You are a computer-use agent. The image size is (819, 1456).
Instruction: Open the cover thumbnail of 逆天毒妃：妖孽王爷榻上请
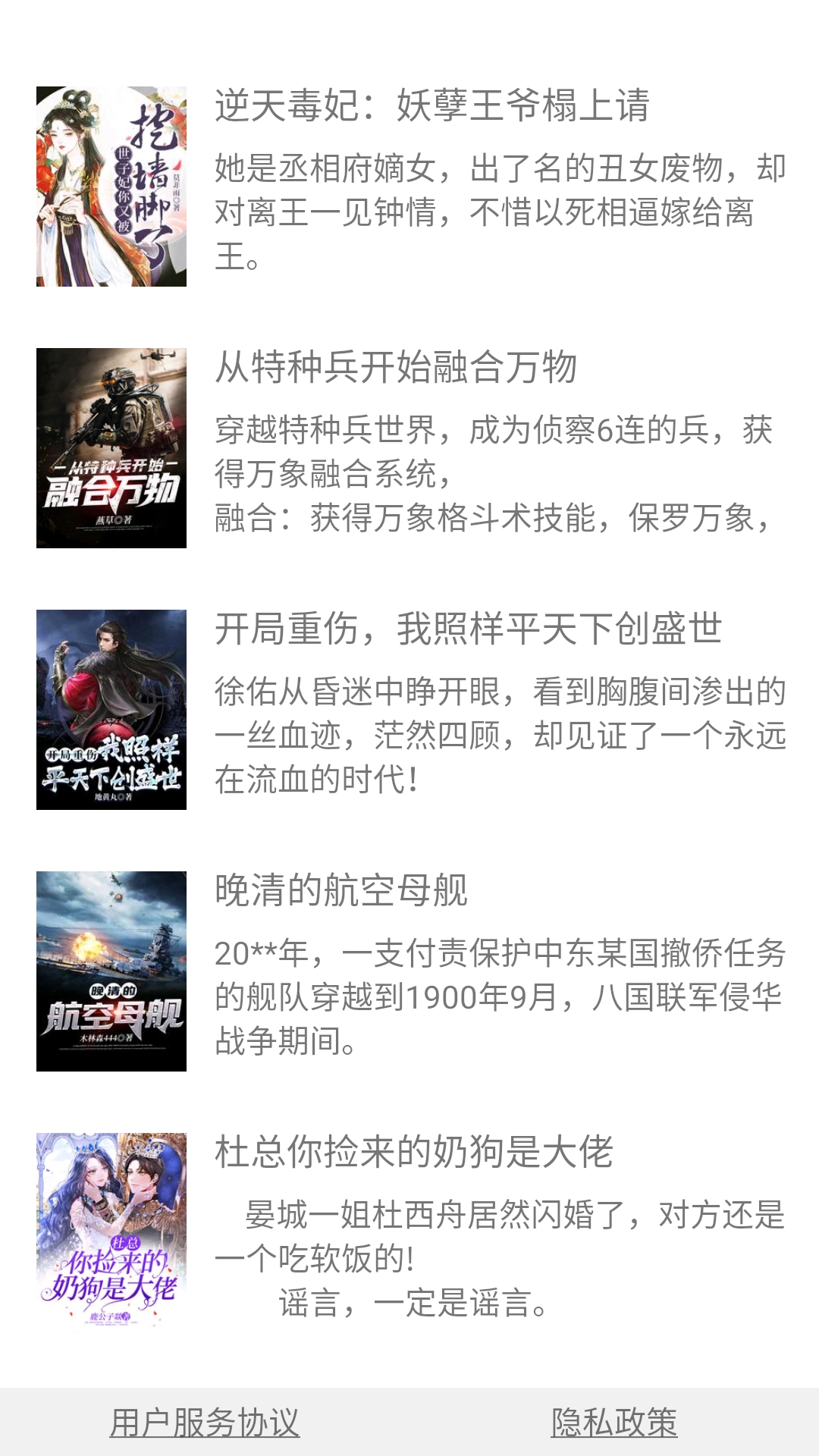pyautogui.click(x=114, y=186)
